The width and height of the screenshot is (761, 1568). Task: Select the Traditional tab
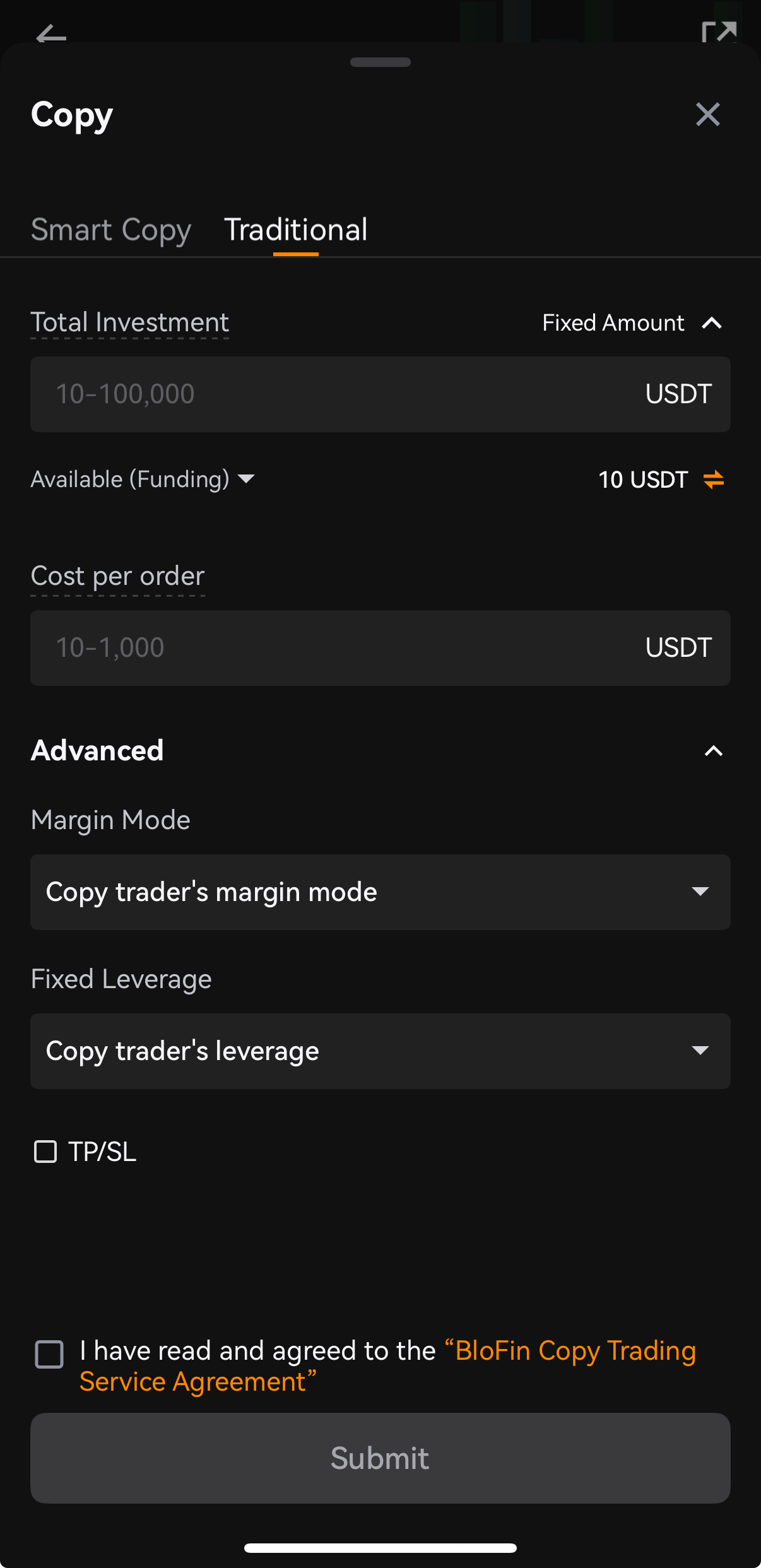[296, 230]
